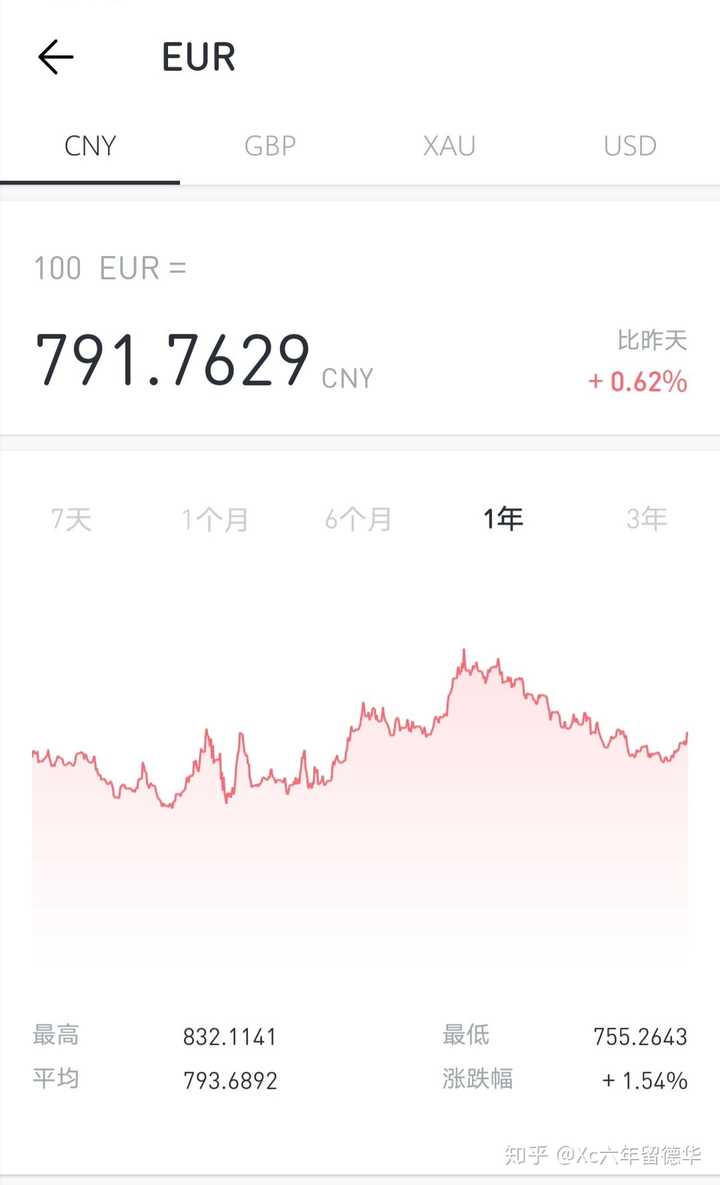Screen dimensions: 720x1185
Task: Show the 7天 chart range
Action: click(71, 519)
